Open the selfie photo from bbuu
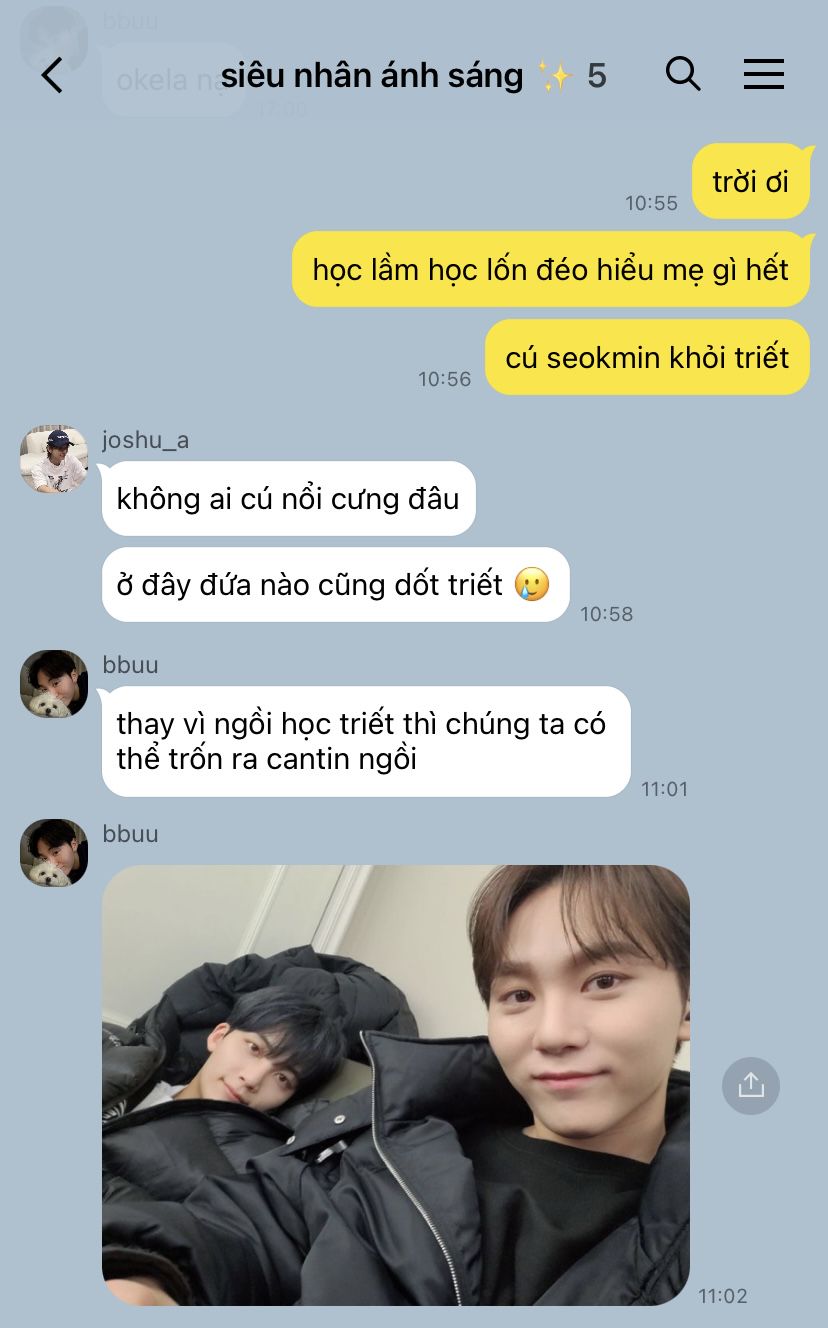828x1328 pixels. (396, 1085)
